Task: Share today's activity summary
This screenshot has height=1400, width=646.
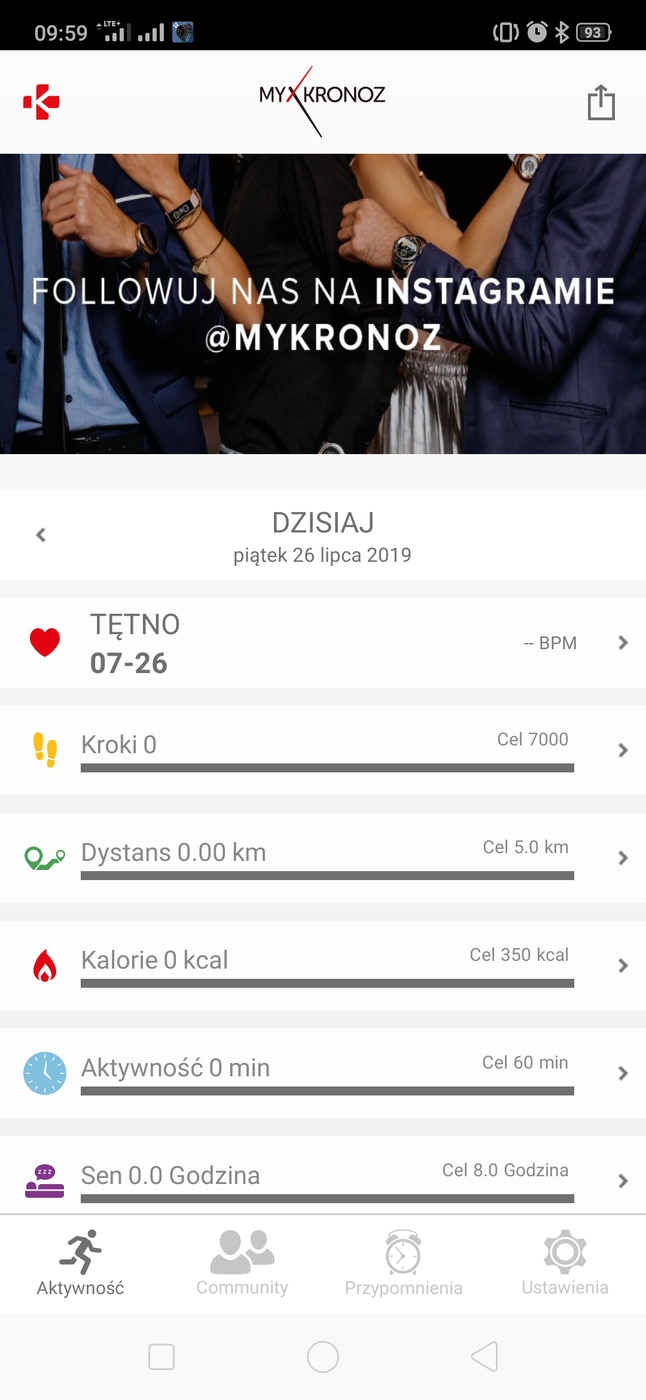Action: (601, 103)
